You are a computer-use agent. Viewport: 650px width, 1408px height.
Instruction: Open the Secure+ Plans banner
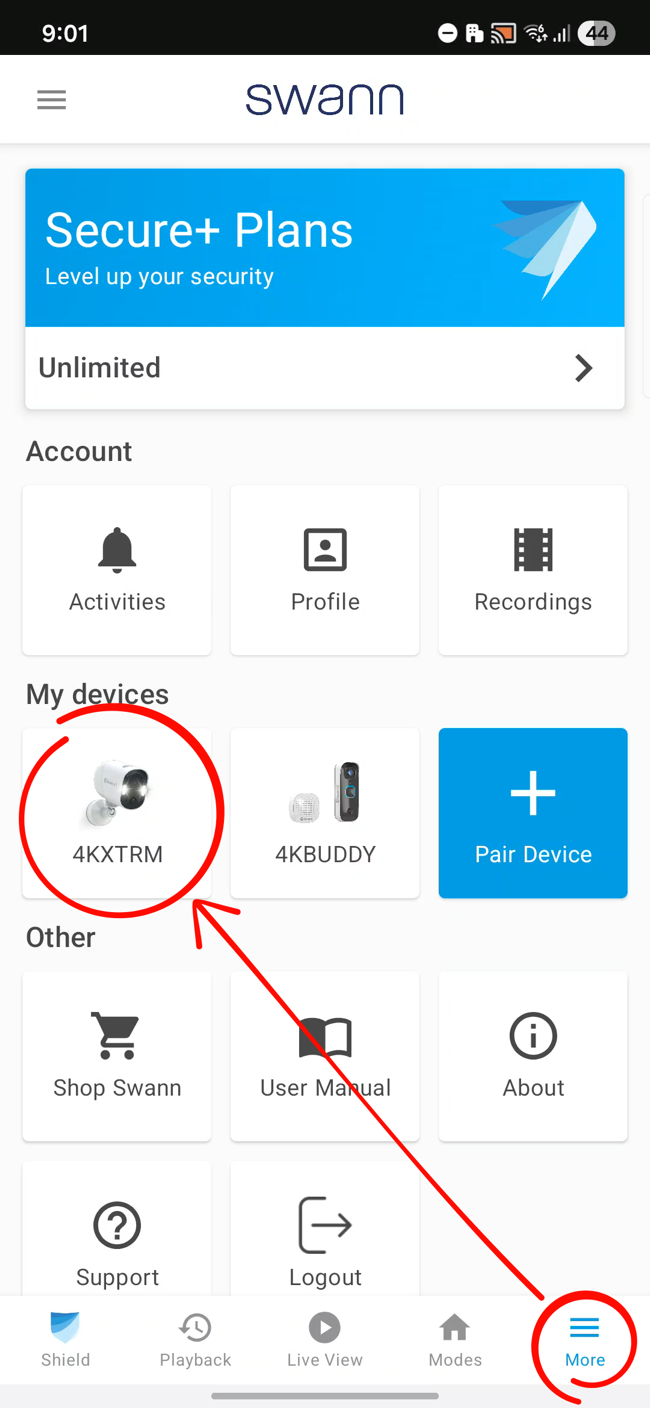325,247
